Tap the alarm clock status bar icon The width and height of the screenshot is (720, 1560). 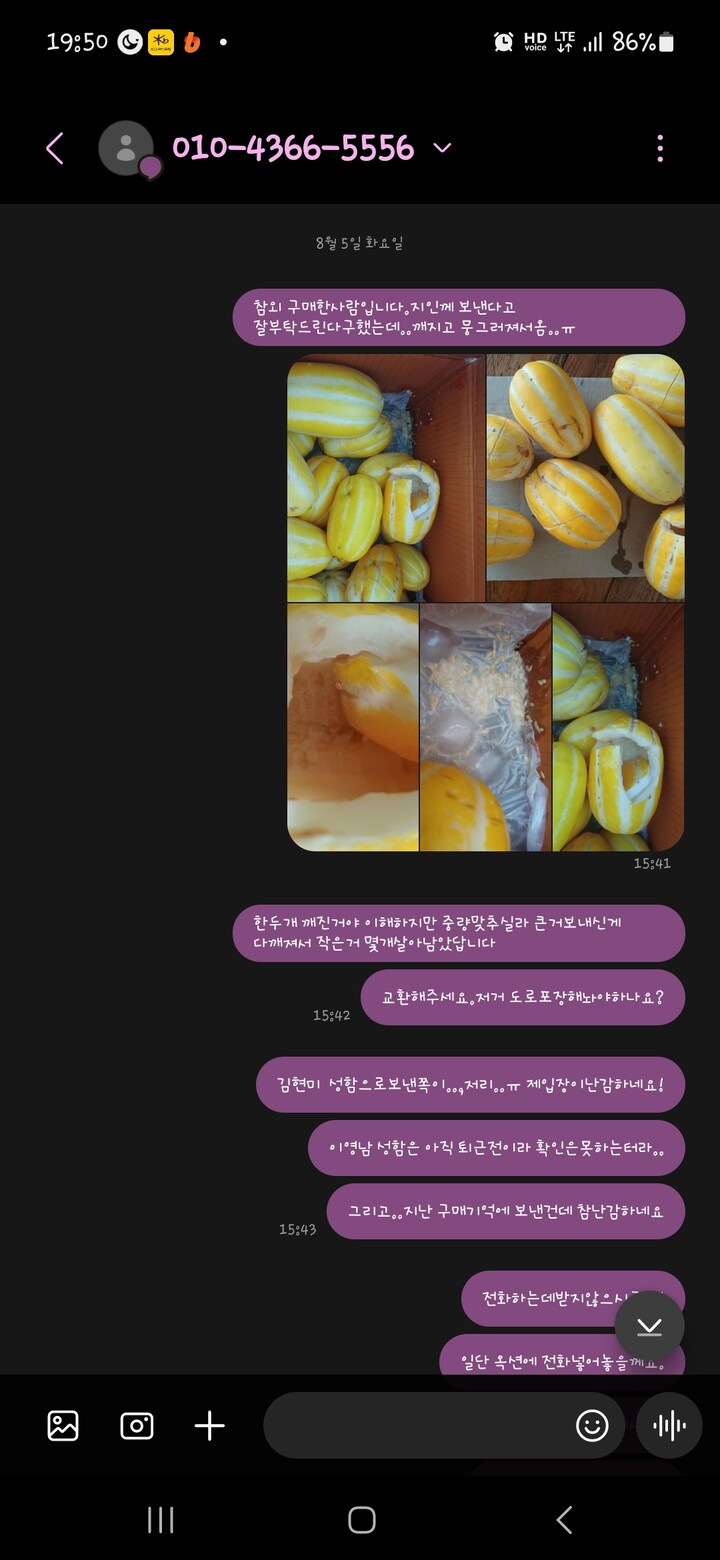(x=504, y=42)
